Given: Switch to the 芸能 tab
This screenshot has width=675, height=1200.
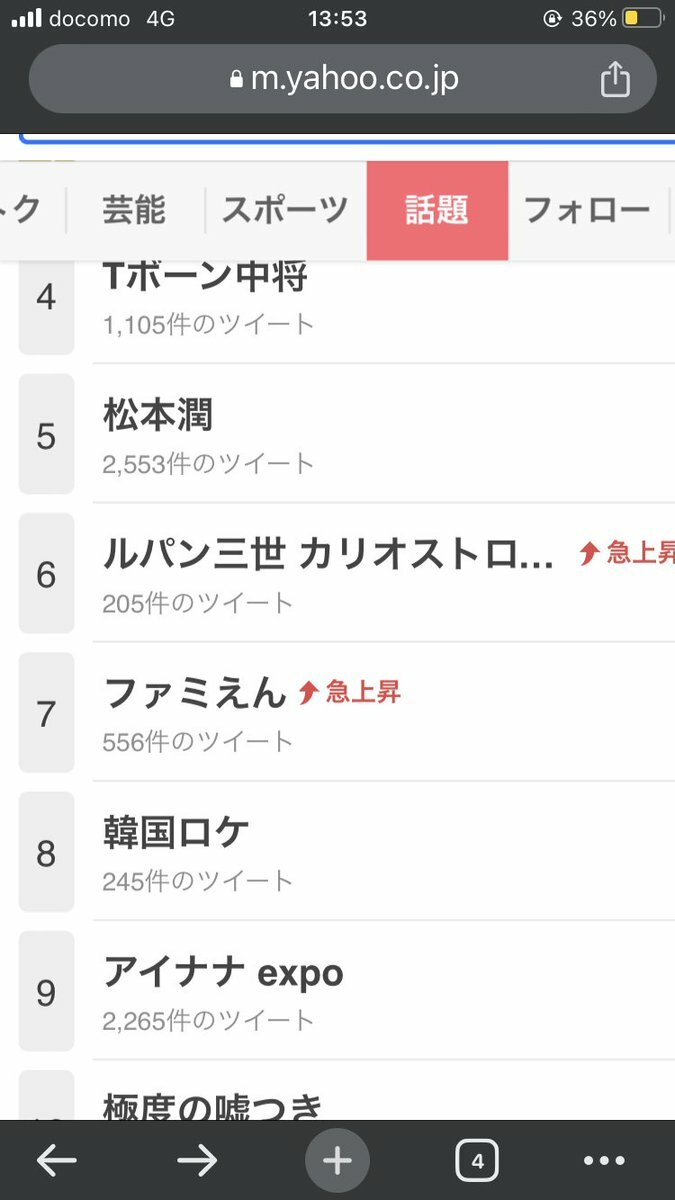Looking at the screenshot, I should (134, 211).
